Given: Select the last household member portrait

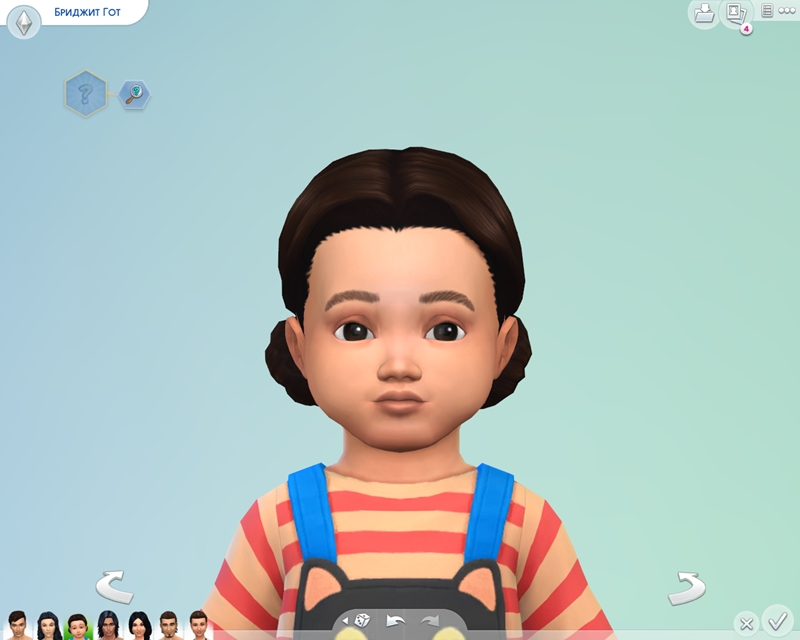Looking at the screenshot, I should click(197, 626).
